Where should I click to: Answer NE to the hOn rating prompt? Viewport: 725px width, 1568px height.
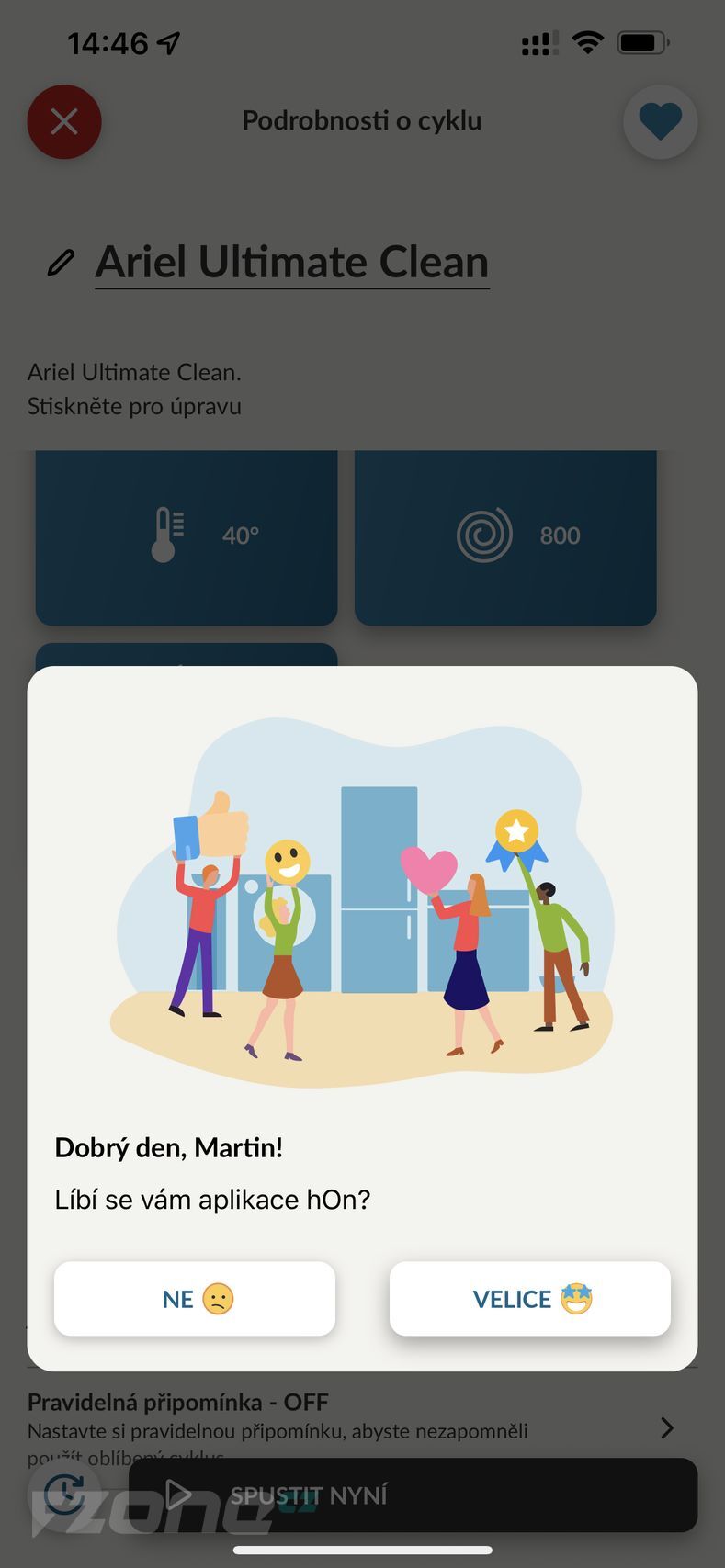[195, 1298]
